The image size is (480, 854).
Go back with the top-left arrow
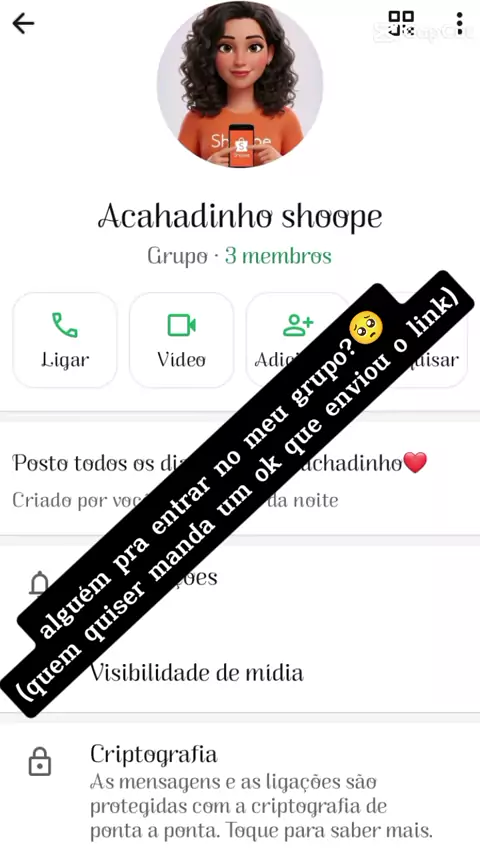(23, 24)
